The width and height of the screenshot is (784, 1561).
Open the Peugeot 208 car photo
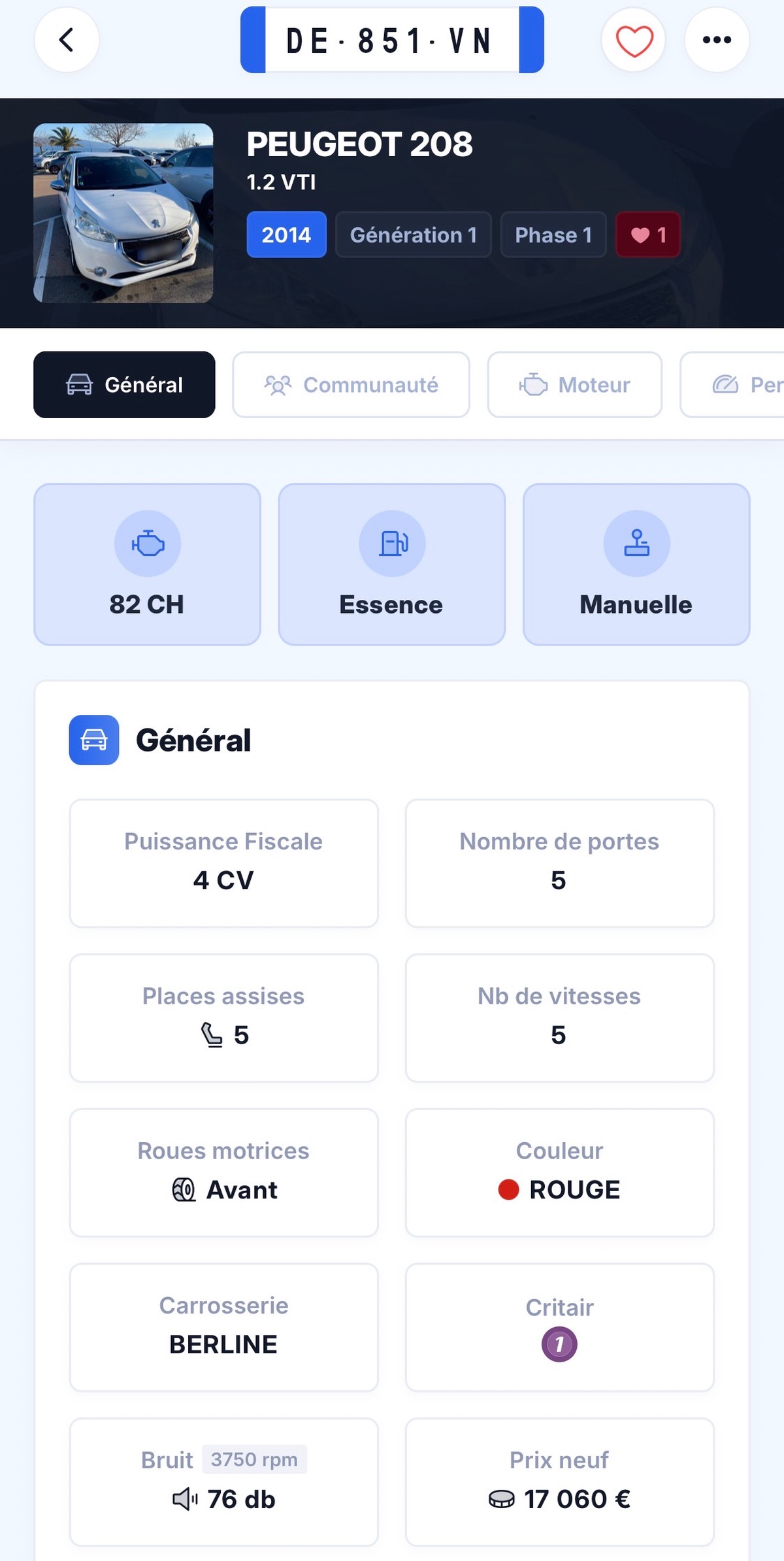tap(123, 213)
